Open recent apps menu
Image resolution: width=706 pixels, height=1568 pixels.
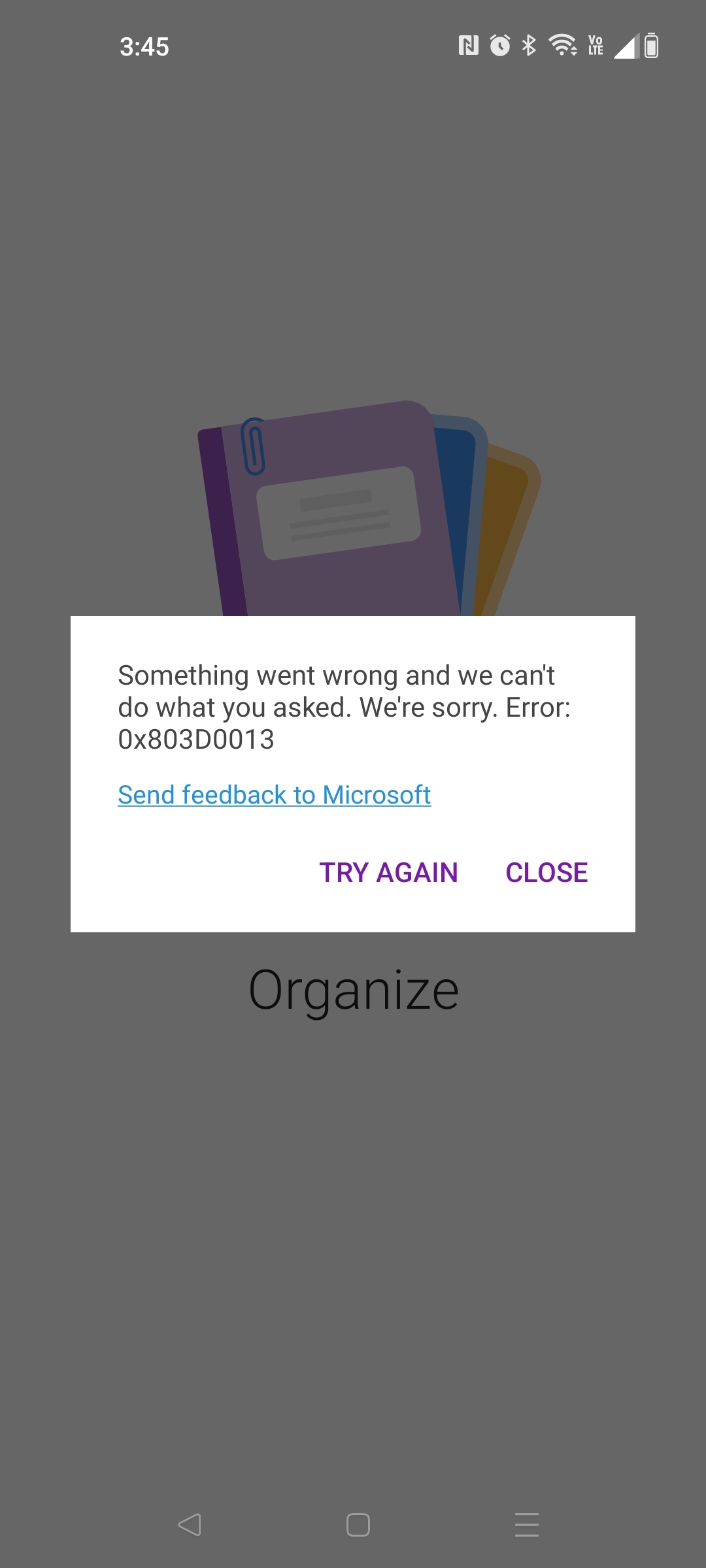point(526,1525)
